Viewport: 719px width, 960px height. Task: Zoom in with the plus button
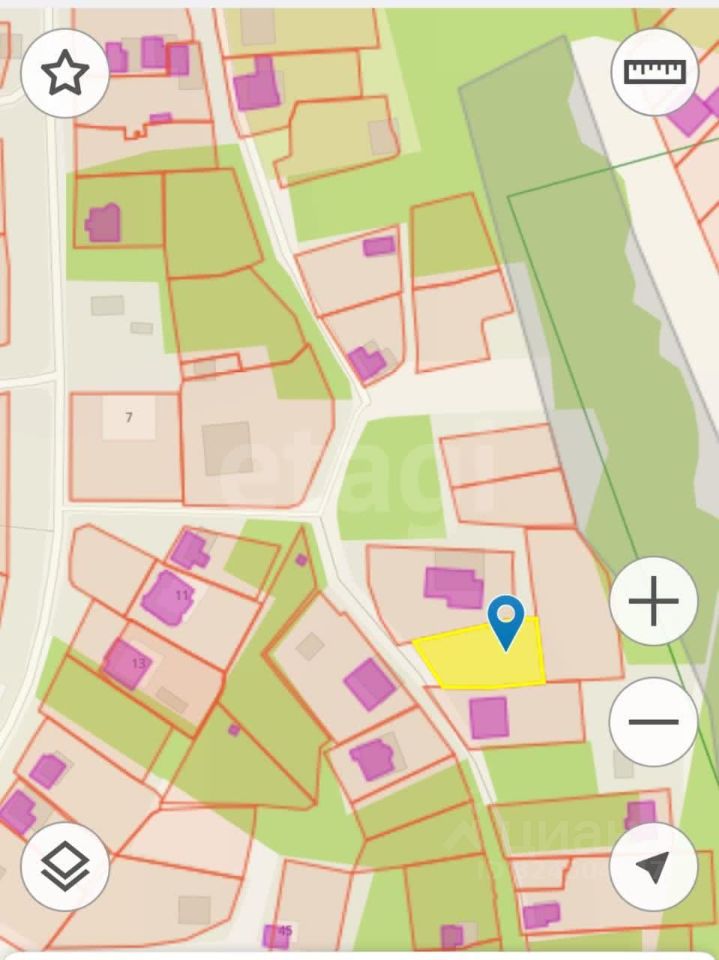coord(653,601)
